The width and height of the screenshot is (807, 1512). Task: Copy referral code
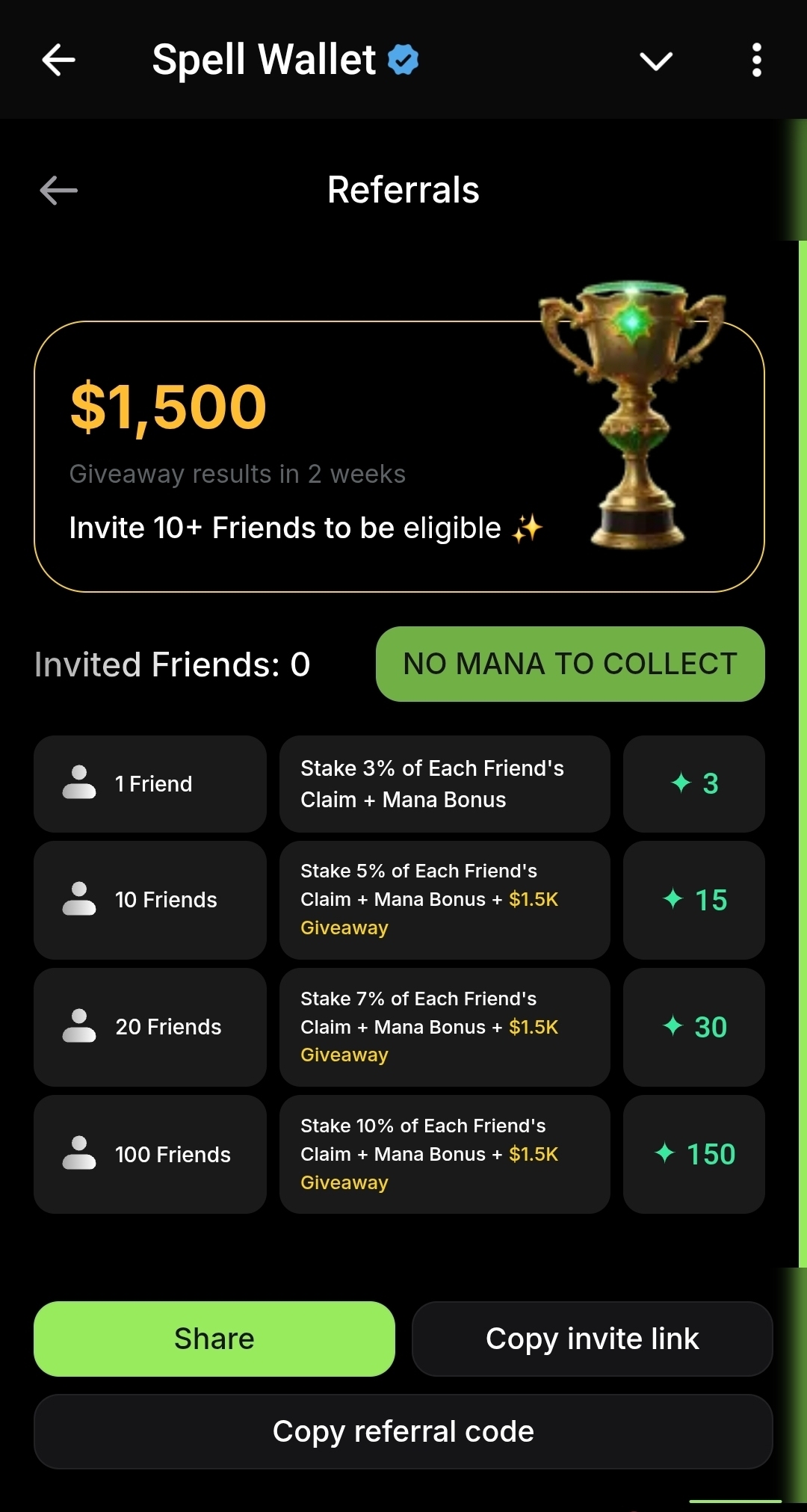coord(403,1431)
